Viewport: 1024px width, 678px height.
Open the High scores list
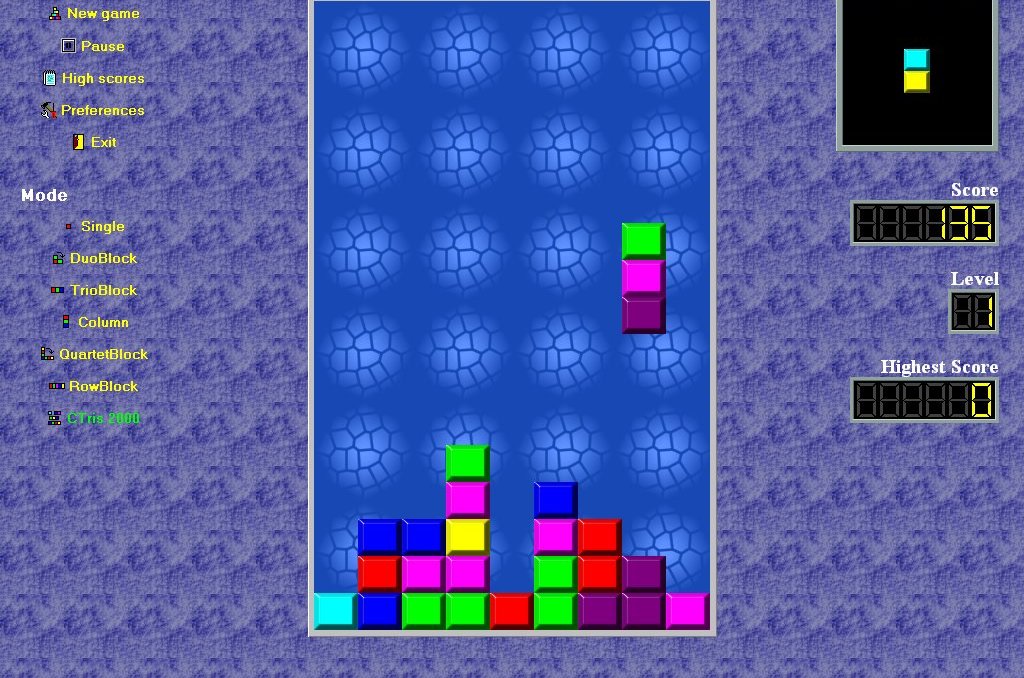(x=102, y=78)
